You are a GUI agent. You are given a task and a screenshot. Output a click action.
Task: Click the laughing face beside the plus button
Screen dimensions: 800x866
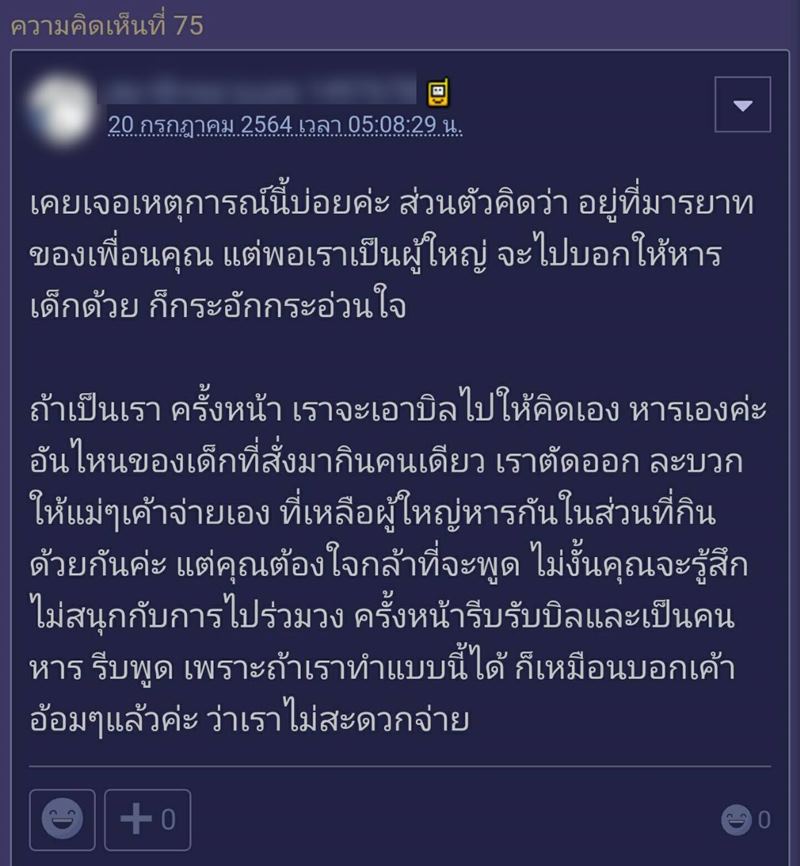62,820
